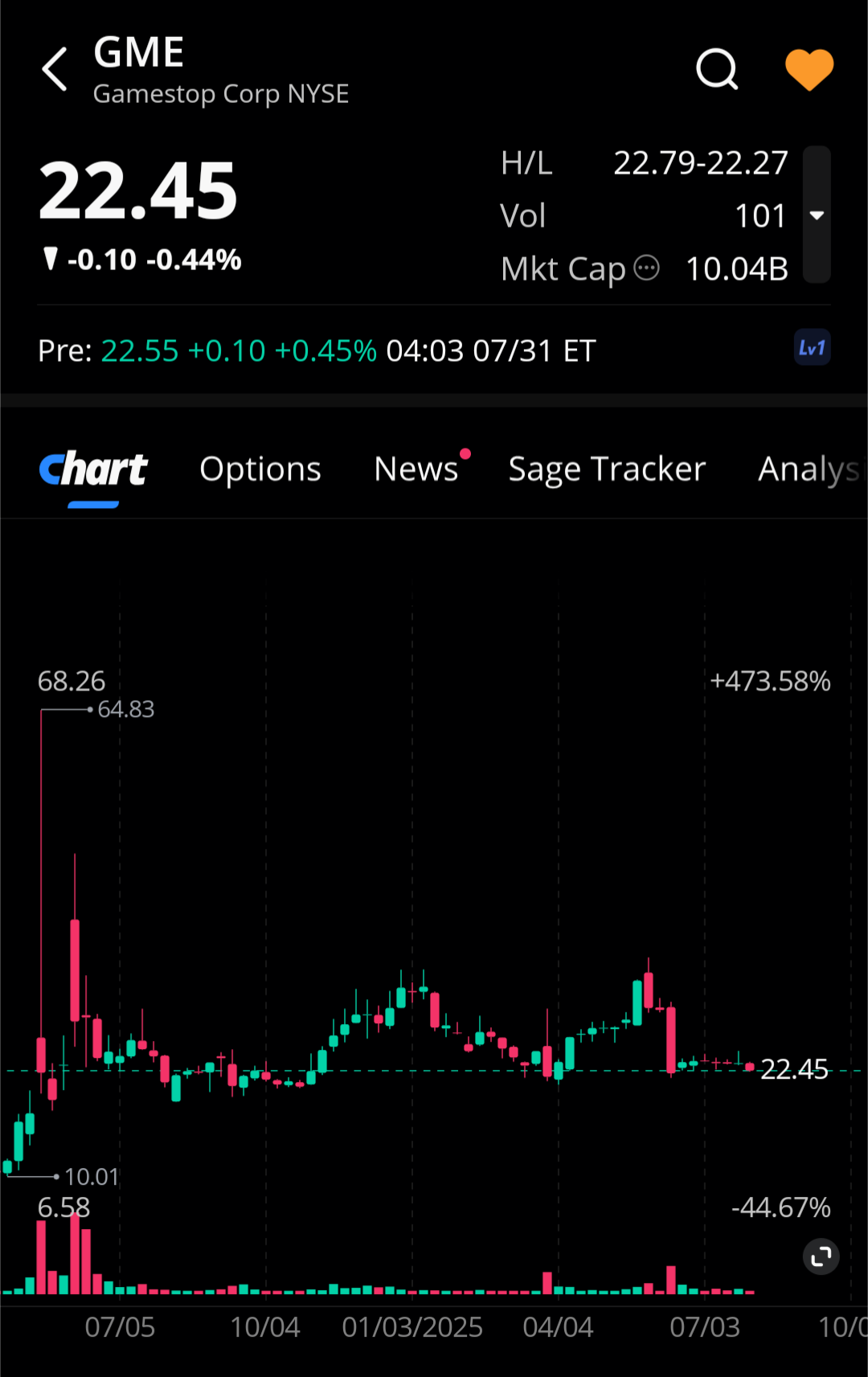The image size is (868, 1377).
Task: Expand the chart to full screen
Action: pyautogui.click(x=821, y=1256)
